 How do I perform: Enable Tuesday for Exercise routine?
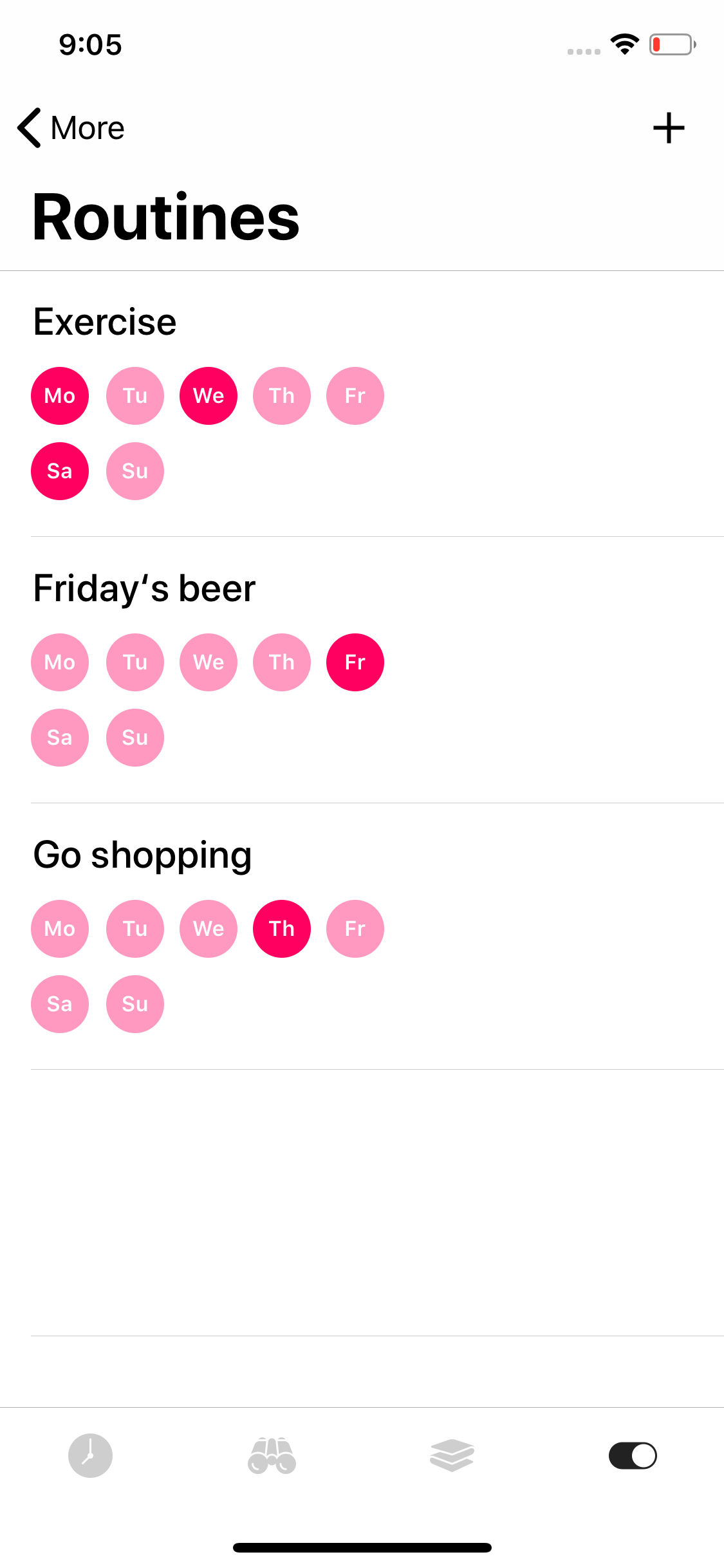(x=135, y=396)
